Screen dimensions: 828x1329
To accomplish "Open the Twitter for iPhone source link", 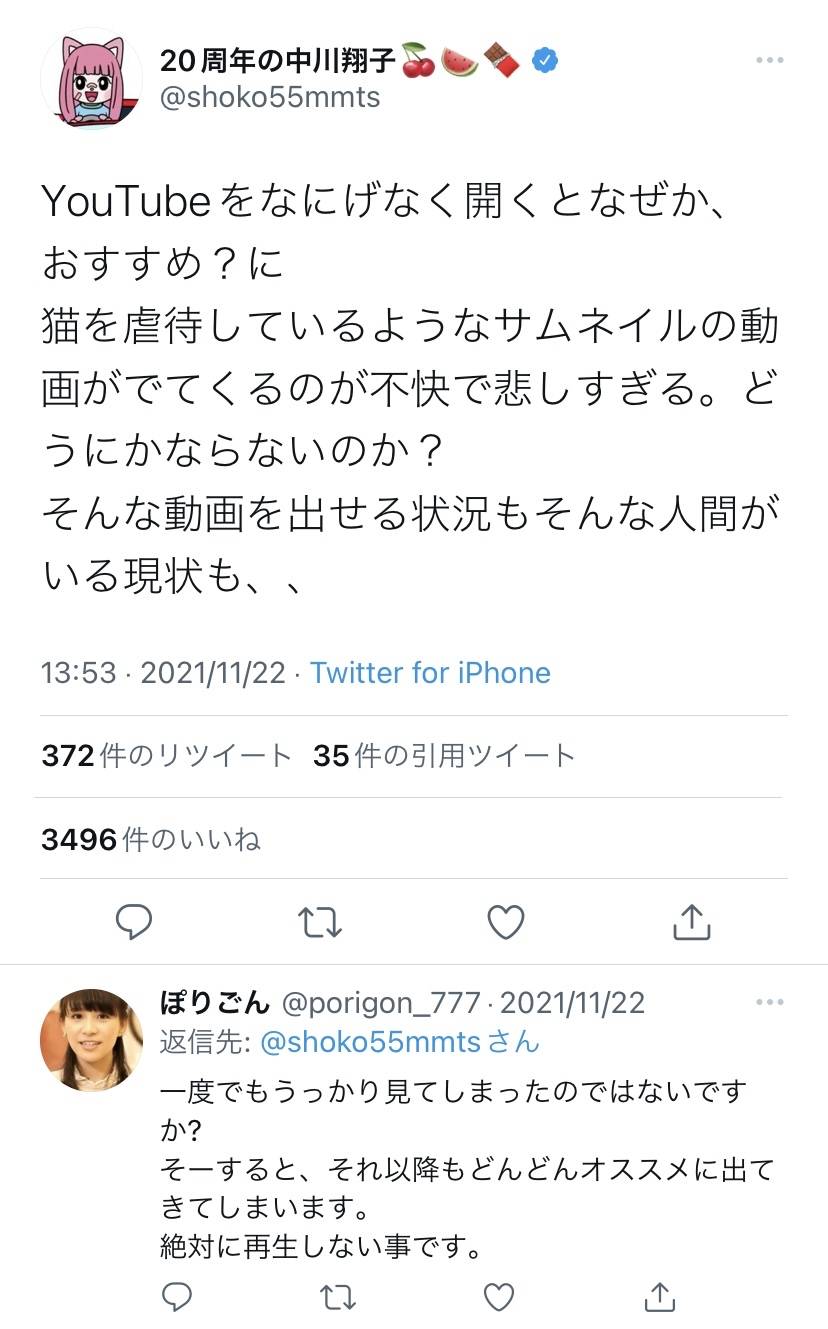I will click(x=430, y=672).
